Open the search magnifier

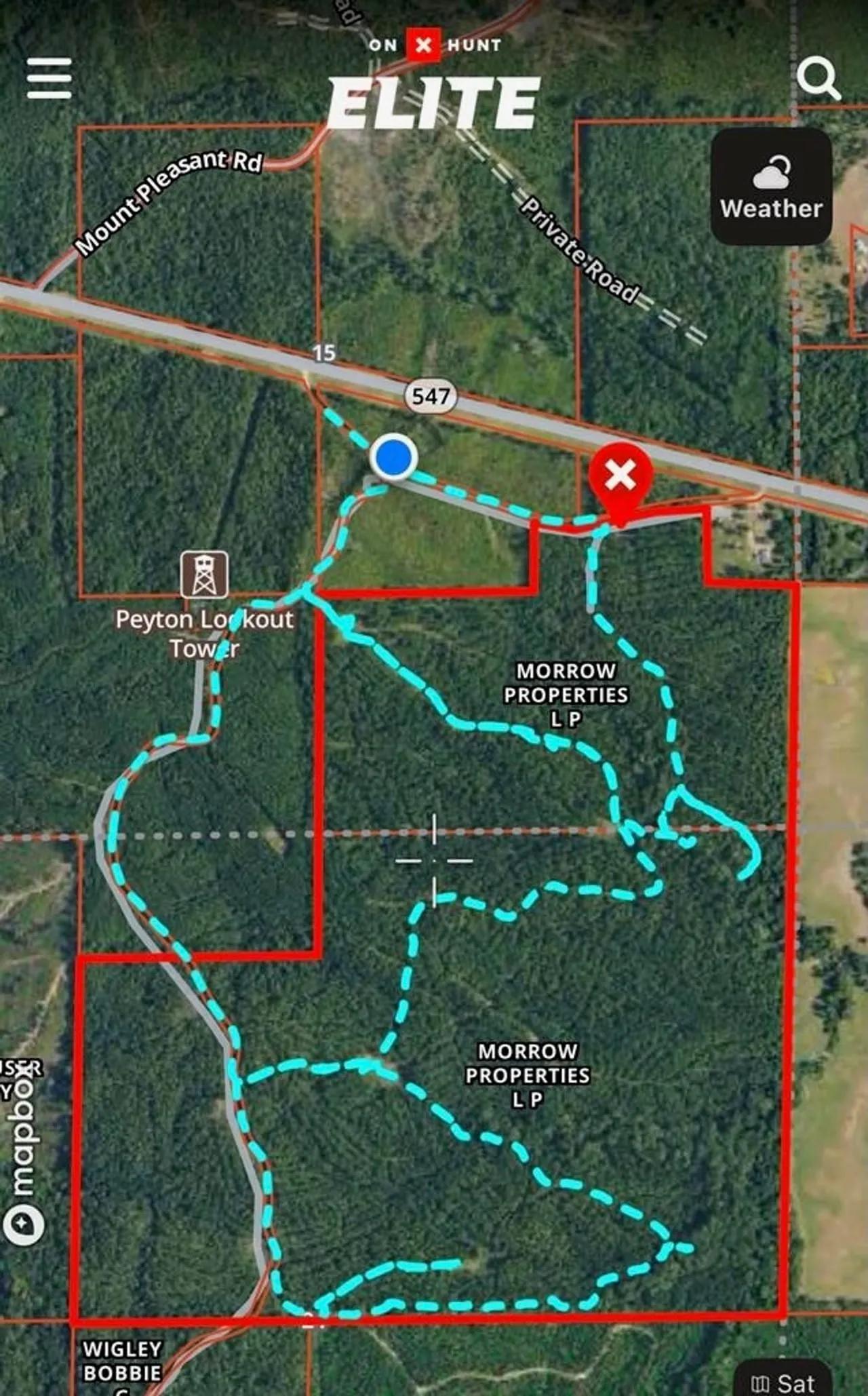[x=818, y=78]
